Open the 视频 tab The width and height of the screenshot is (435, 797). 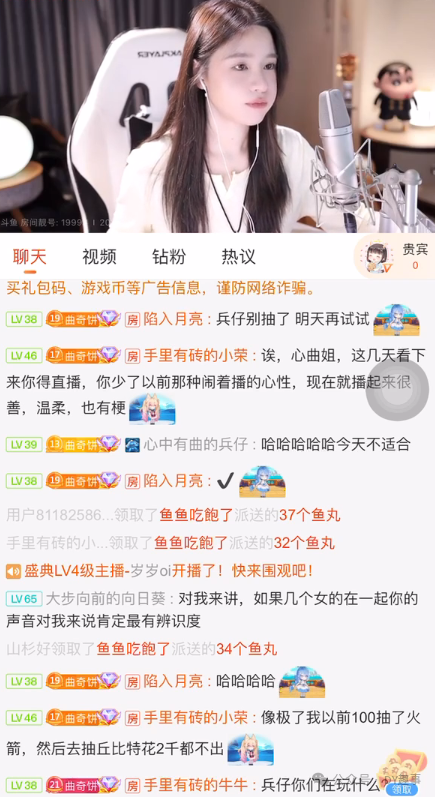click(x=99, y=257)
